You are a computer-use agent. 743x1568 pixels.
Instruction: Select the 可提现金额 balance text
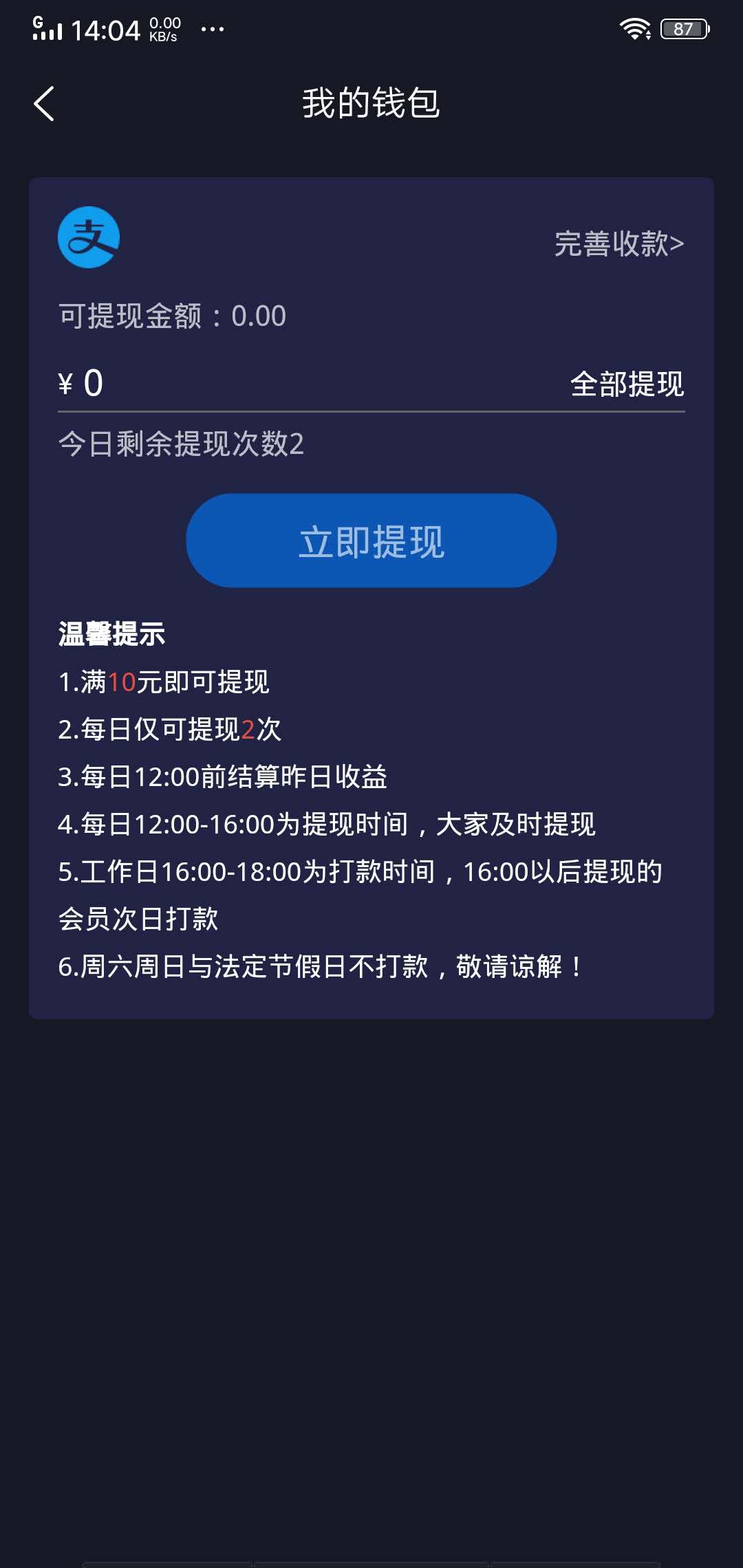171,315
